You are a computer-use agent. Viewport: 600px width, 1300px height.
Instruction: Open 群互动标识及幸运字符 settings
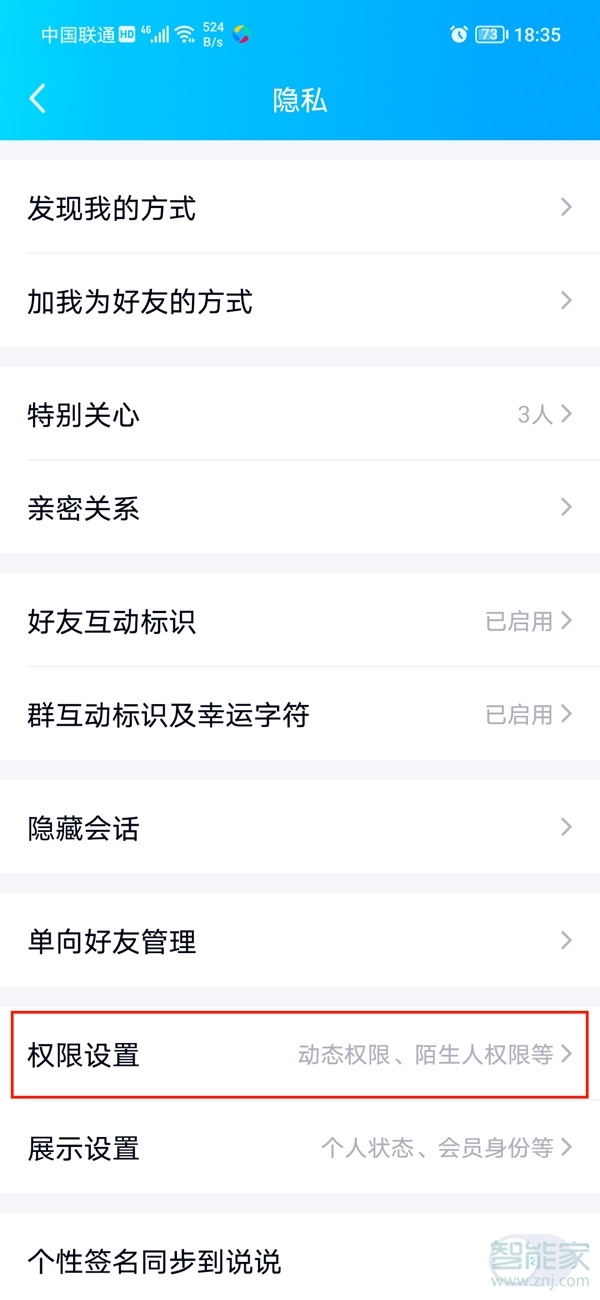coord(300,715)
